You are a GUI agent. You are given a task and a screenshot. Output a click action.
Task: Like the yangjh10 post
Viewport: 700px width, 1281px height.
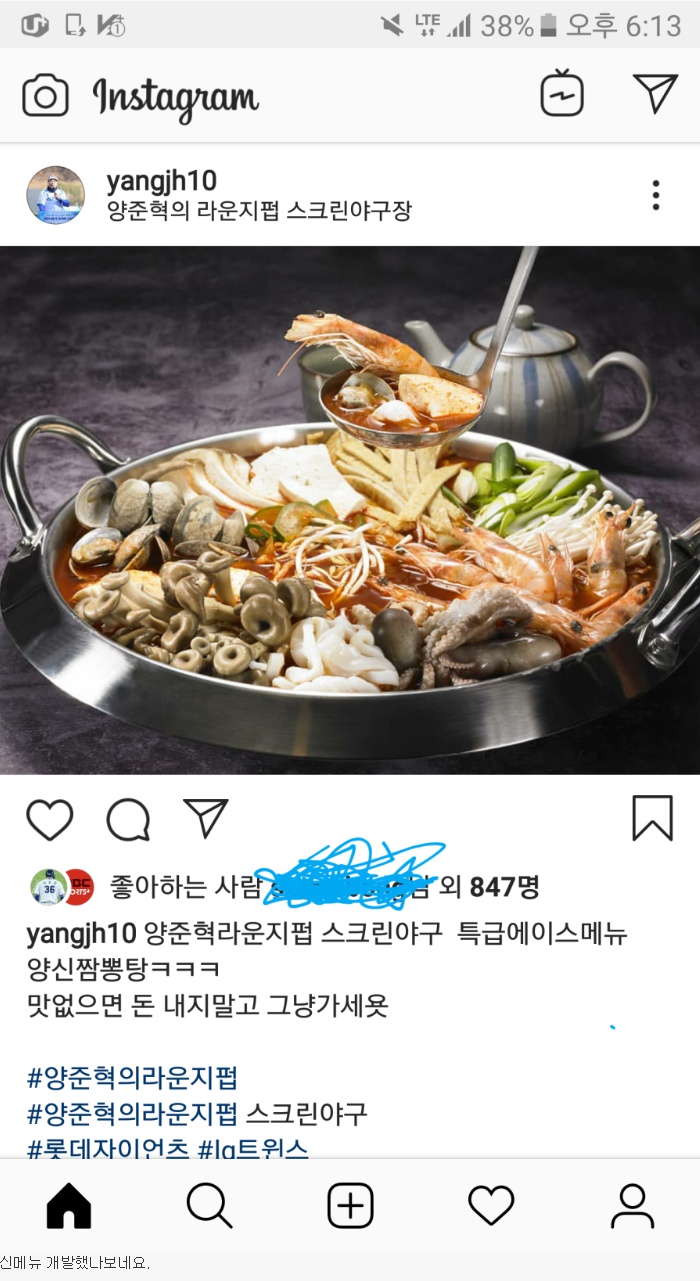pos(50,820)
